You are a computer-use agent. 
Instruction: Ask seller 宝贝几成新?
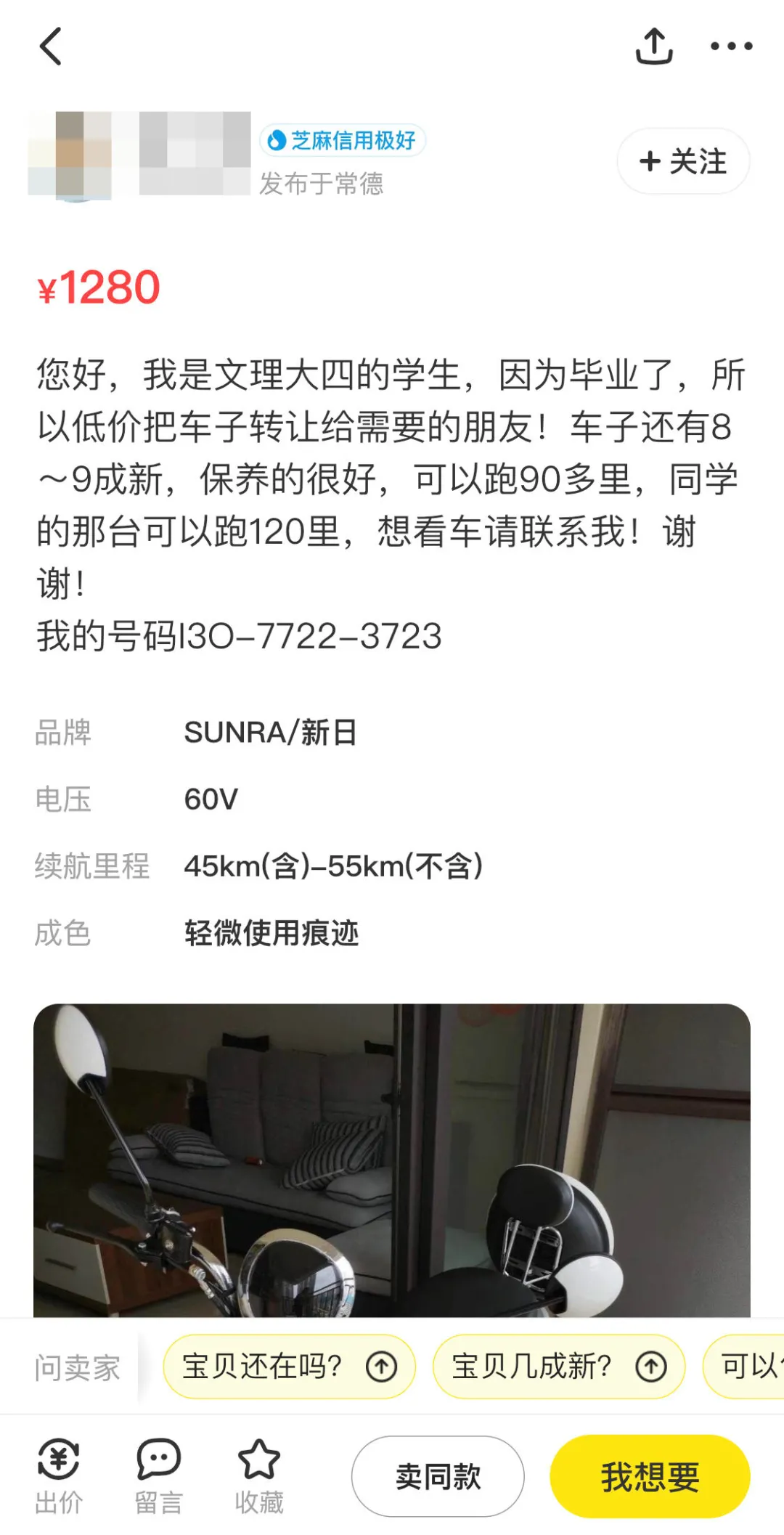click(x=558, y=1367)
